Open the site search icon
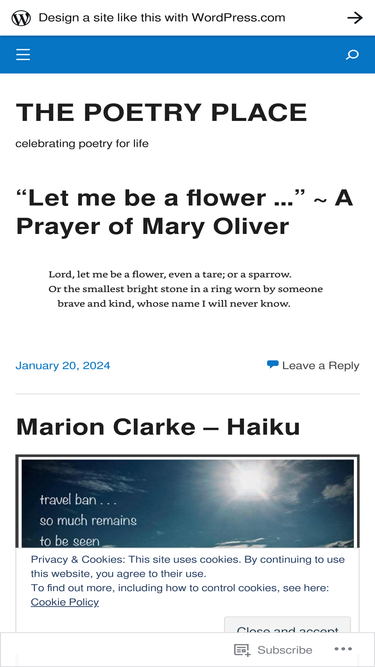The image size is (375, 667). coord(352,54)
